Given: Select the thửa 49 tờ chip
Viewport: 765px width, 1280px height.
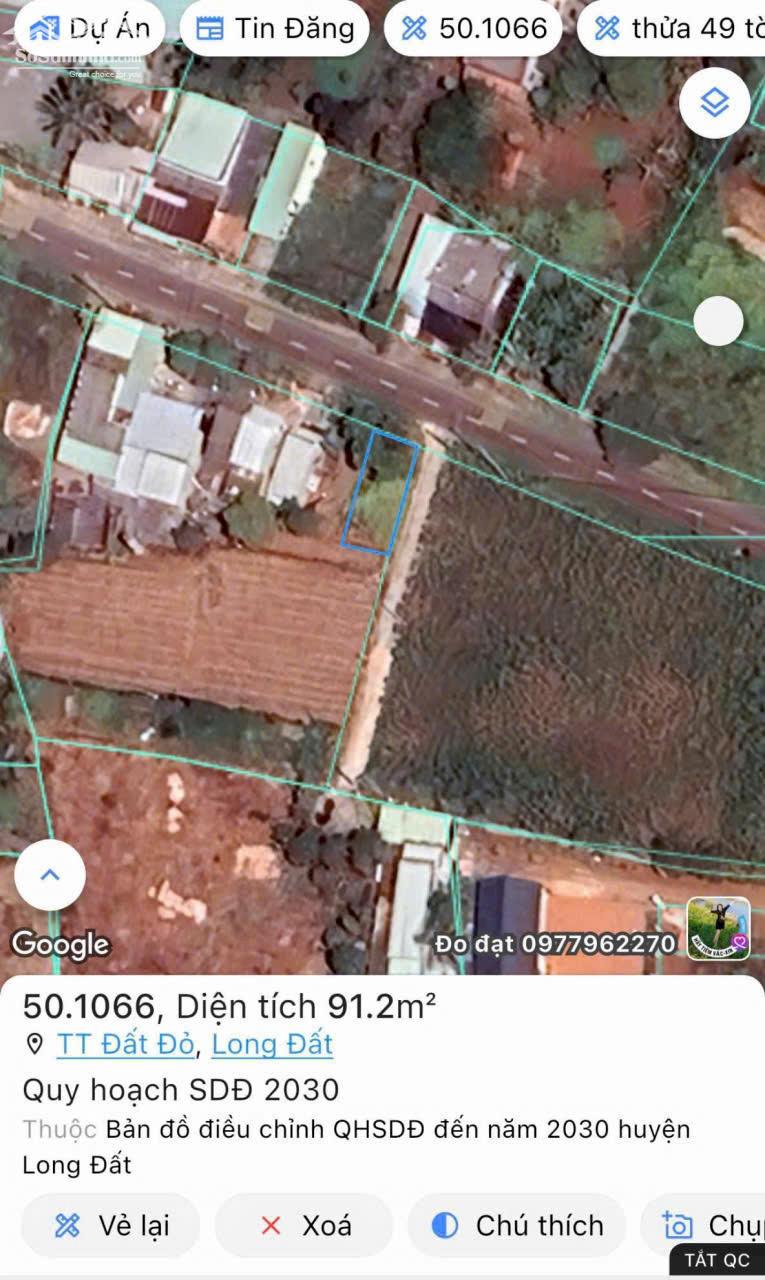Looking at the screenshot, I should [x=680, y=28].
